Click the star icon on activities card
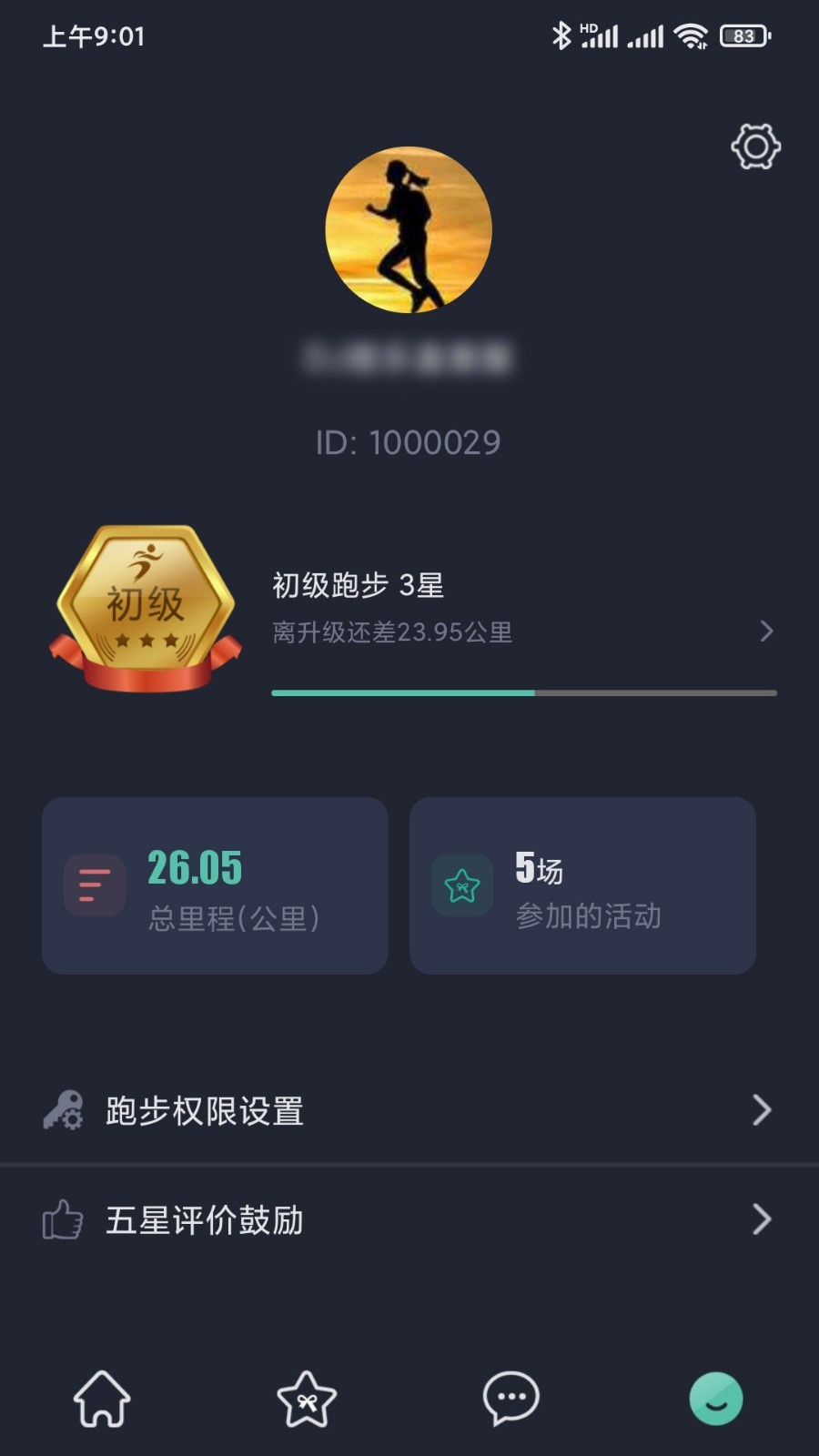This screenshot has height=1456, width=819. [x=462, y=884]
